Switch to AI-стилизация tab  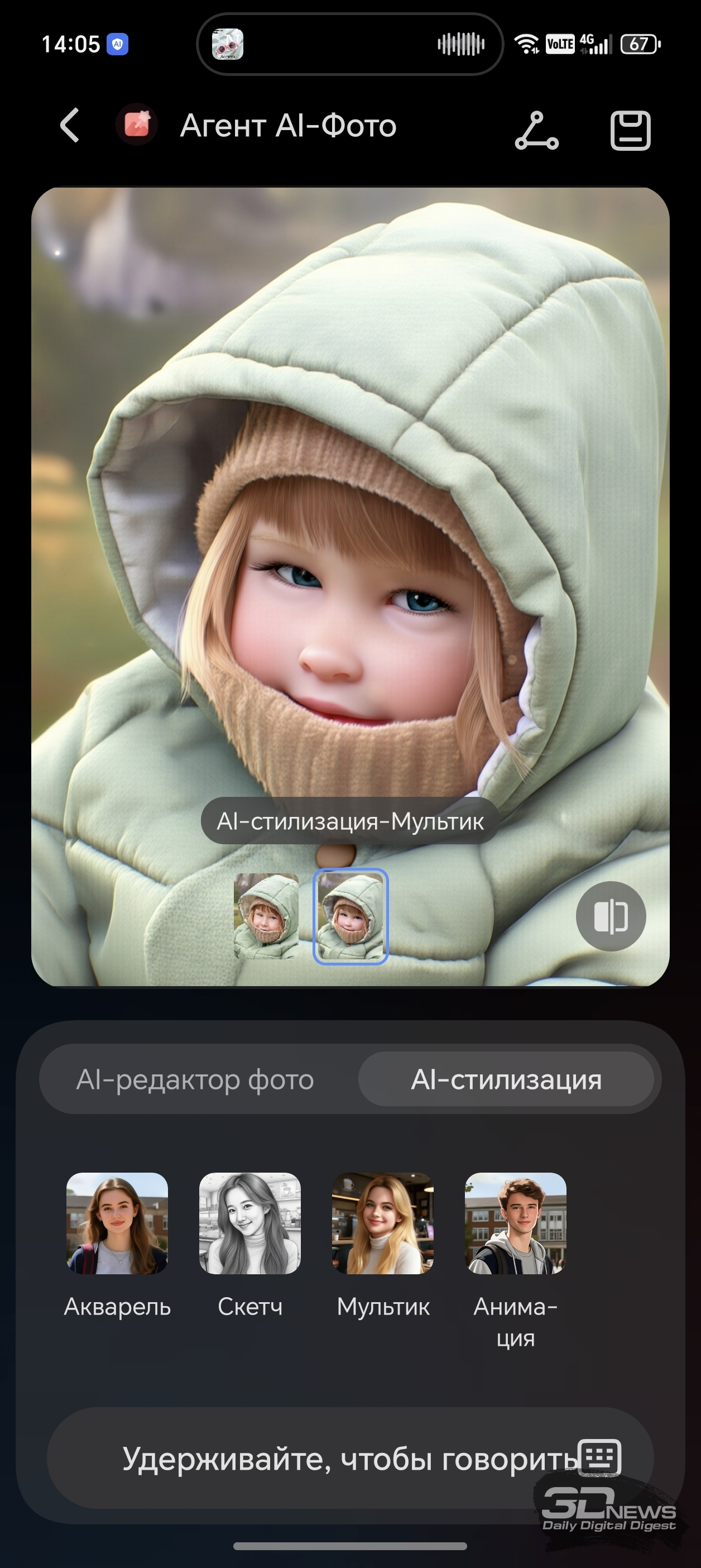click(506, 1080)
